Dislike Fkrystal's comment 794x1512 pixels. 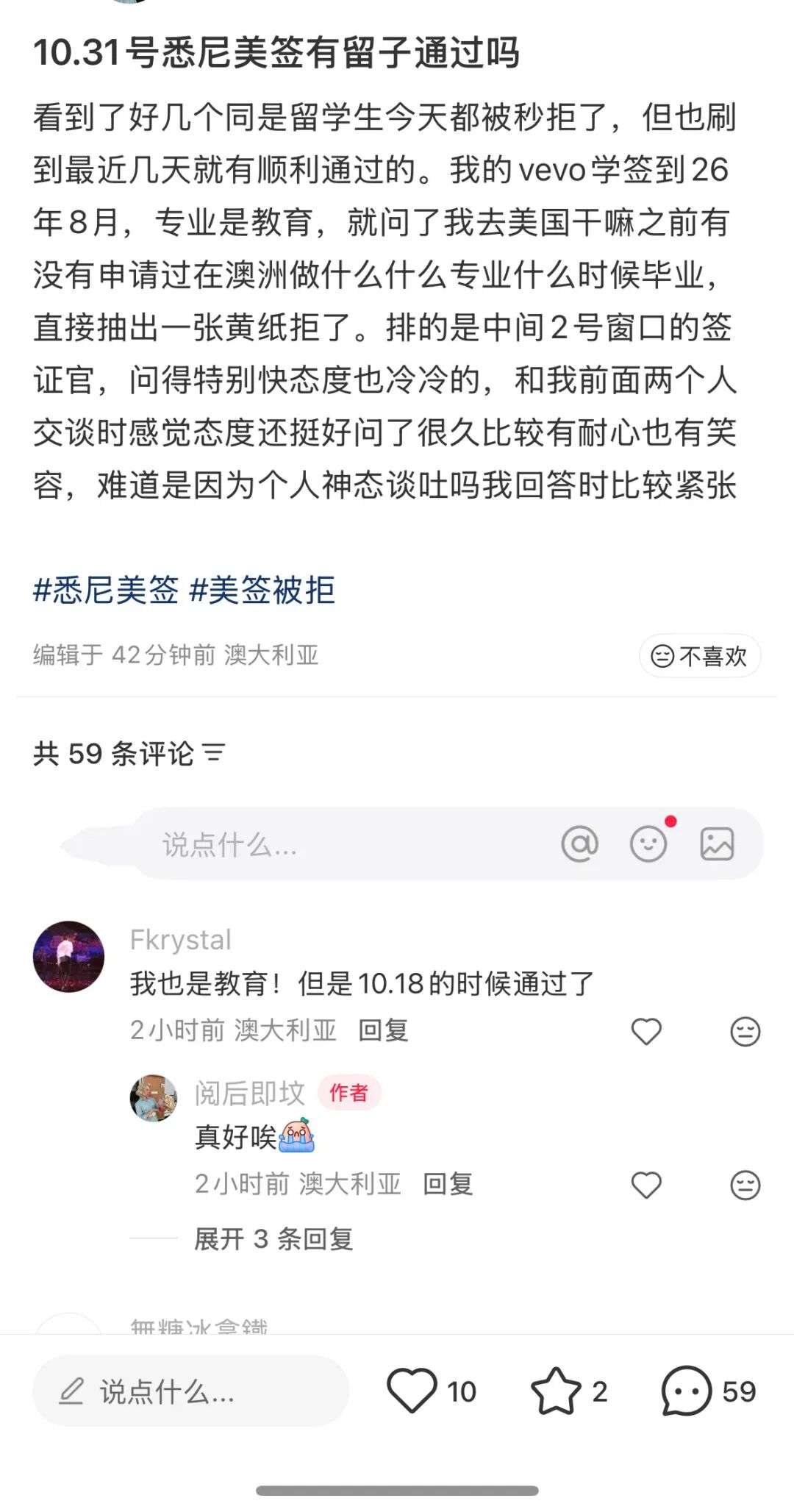coord(745,1031)
